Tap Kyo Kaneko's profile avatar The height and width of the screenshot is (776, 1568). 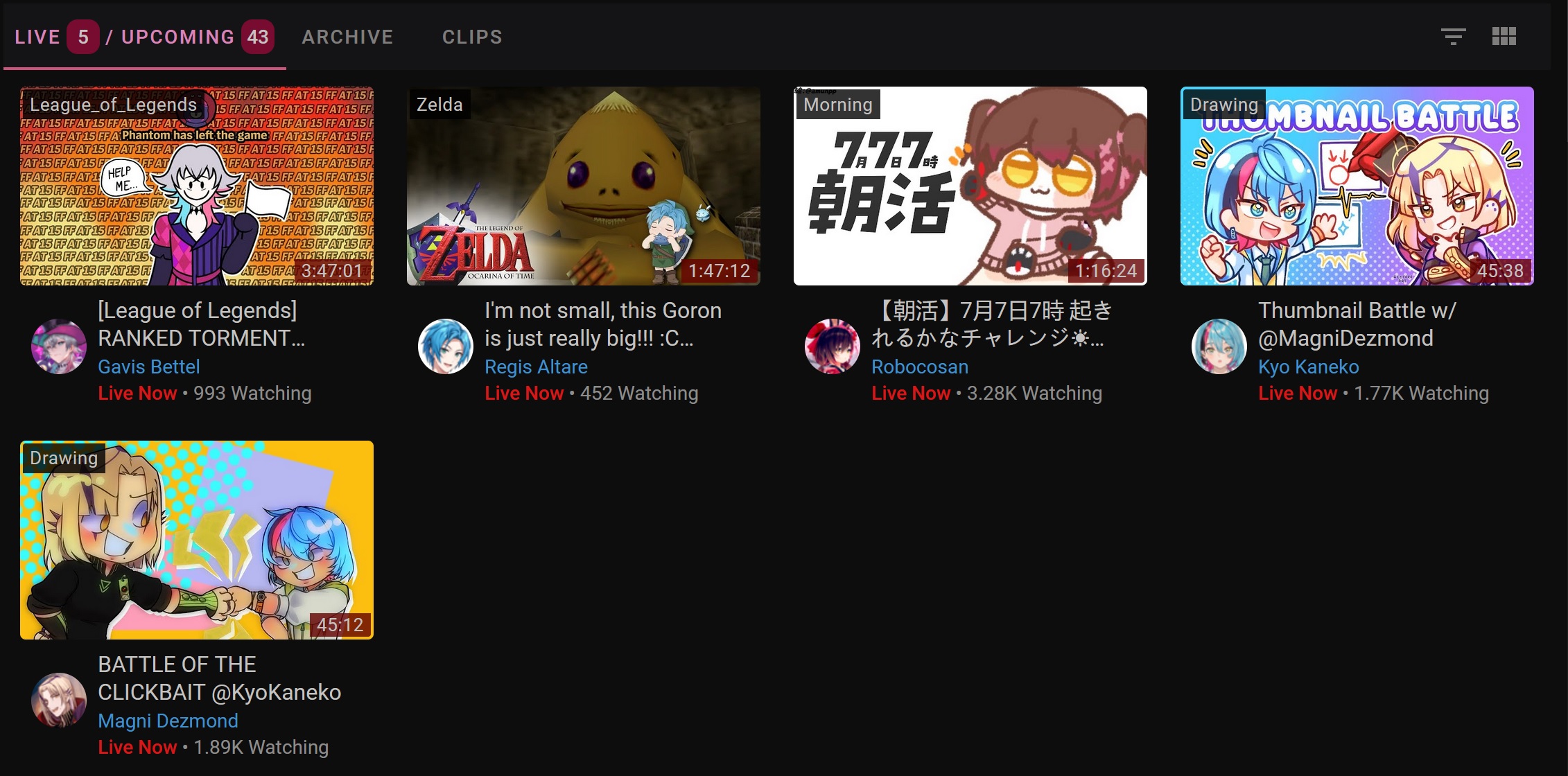tap(1219, 346)
